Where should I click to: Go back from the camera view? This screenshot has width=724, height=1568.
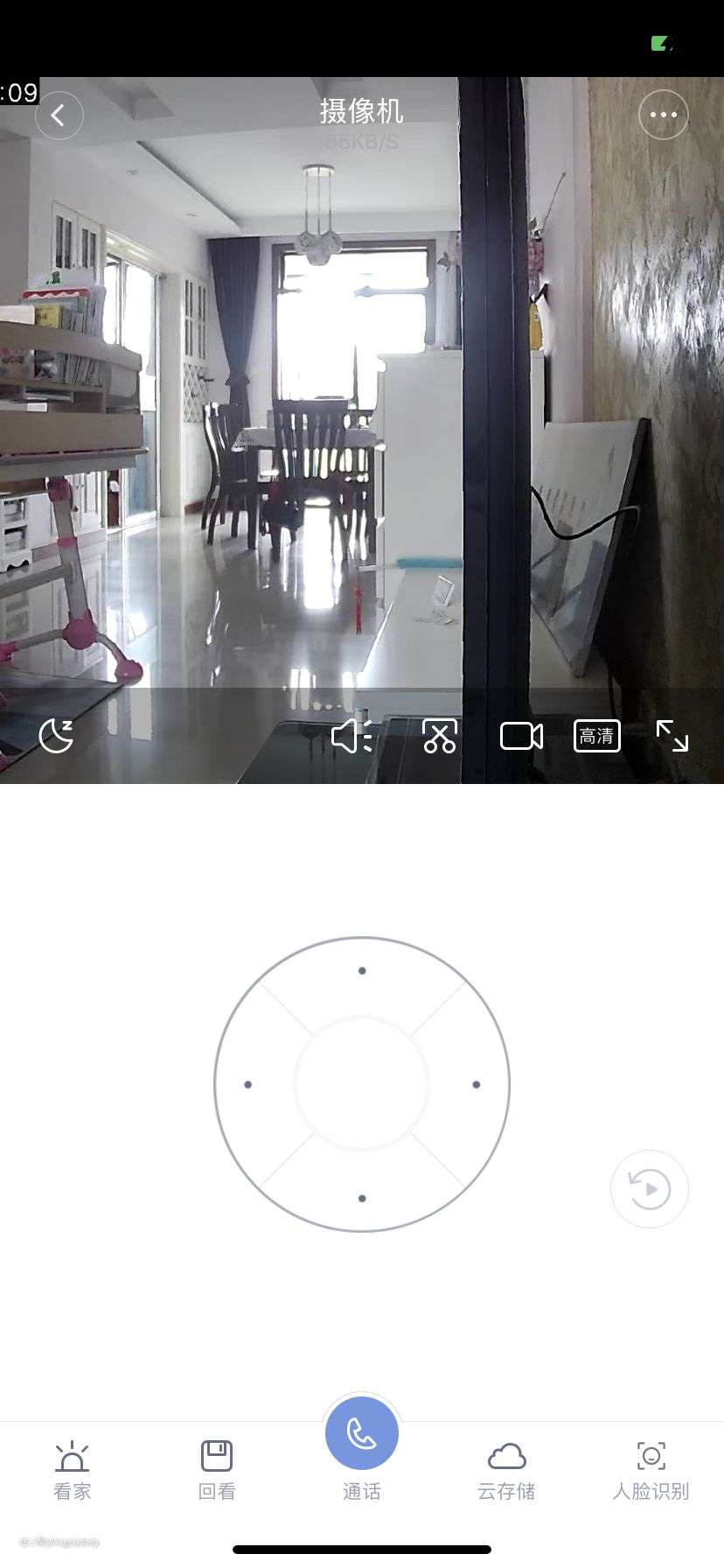pos(59,115)
